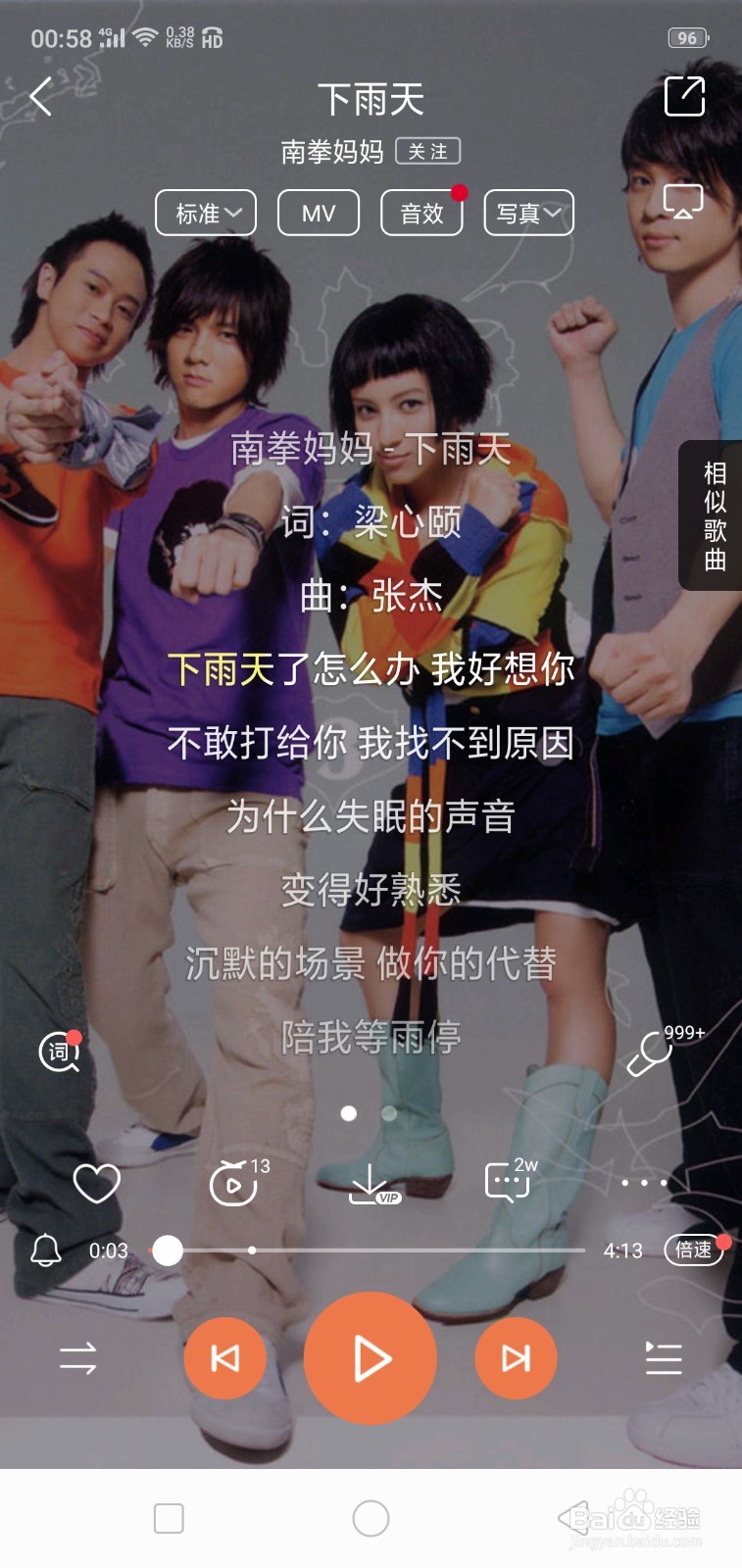Open playback speed with 倍速 button
742x1568 pixels.
pos(692,1250)
